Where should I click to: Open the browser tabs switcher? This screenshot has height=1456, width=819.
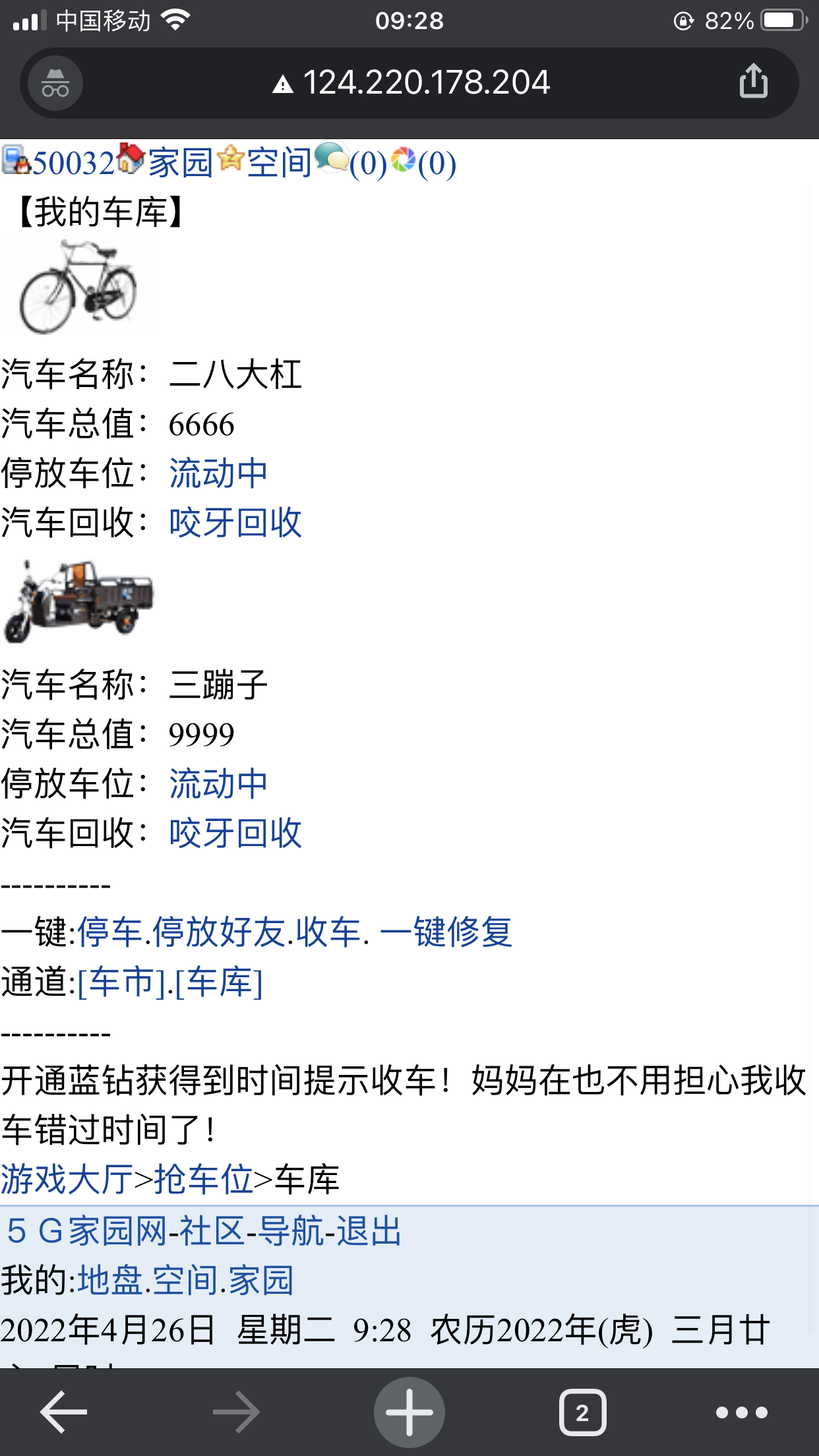(x=582, y=1412)
